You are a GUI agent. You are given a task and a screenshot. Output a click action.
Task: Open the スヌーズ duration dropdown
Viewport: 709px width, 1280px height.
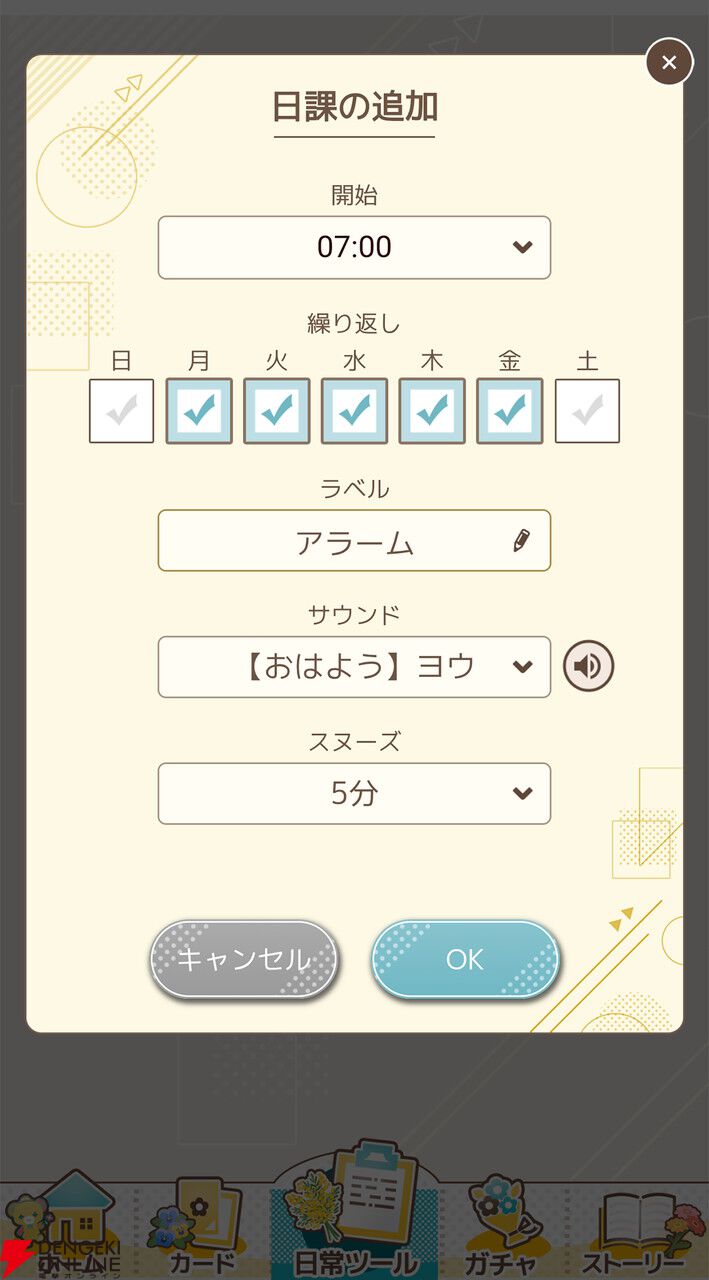point(354,794)
